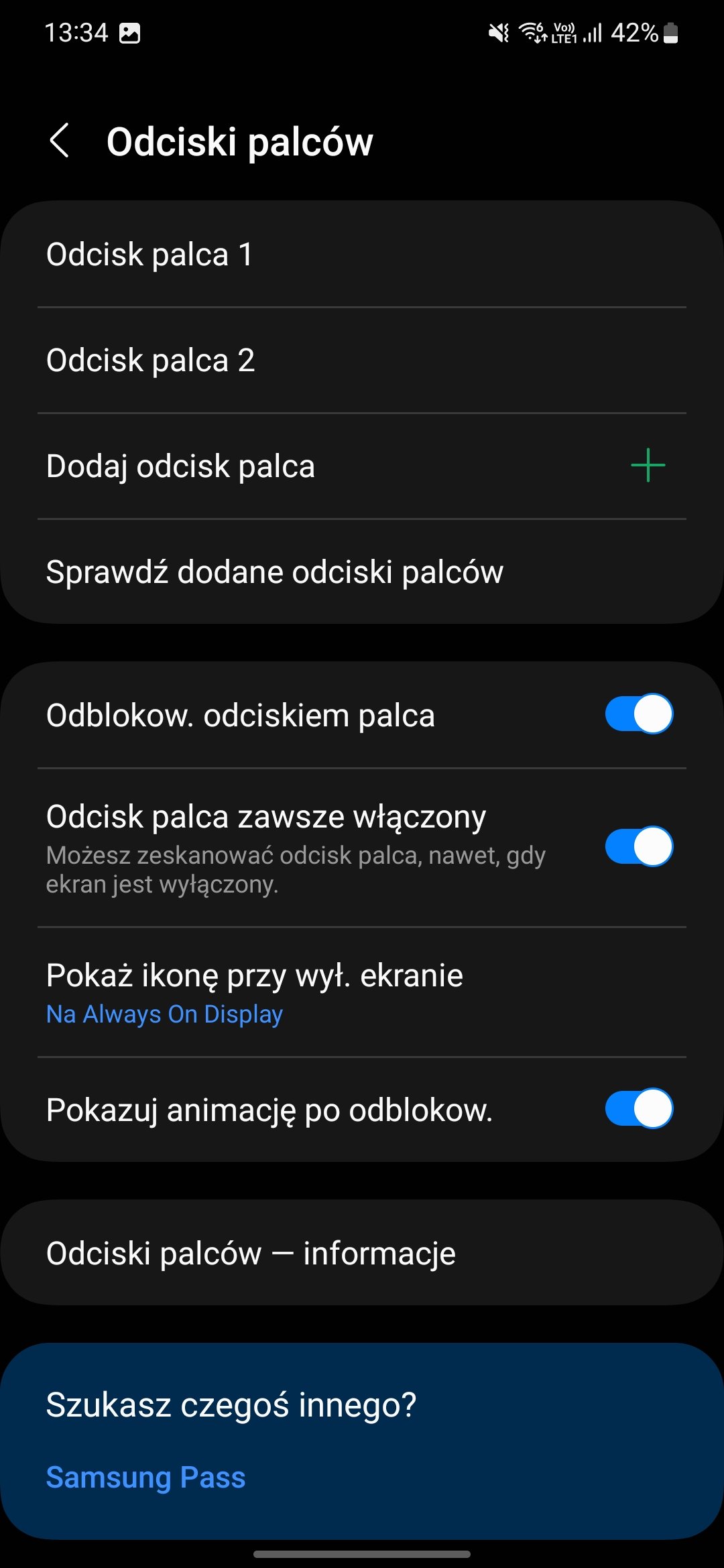Tap Dodaj odcisk palca to add fingerprint
This screenshot has width=724, height=1568.
[x=362, y=466]
